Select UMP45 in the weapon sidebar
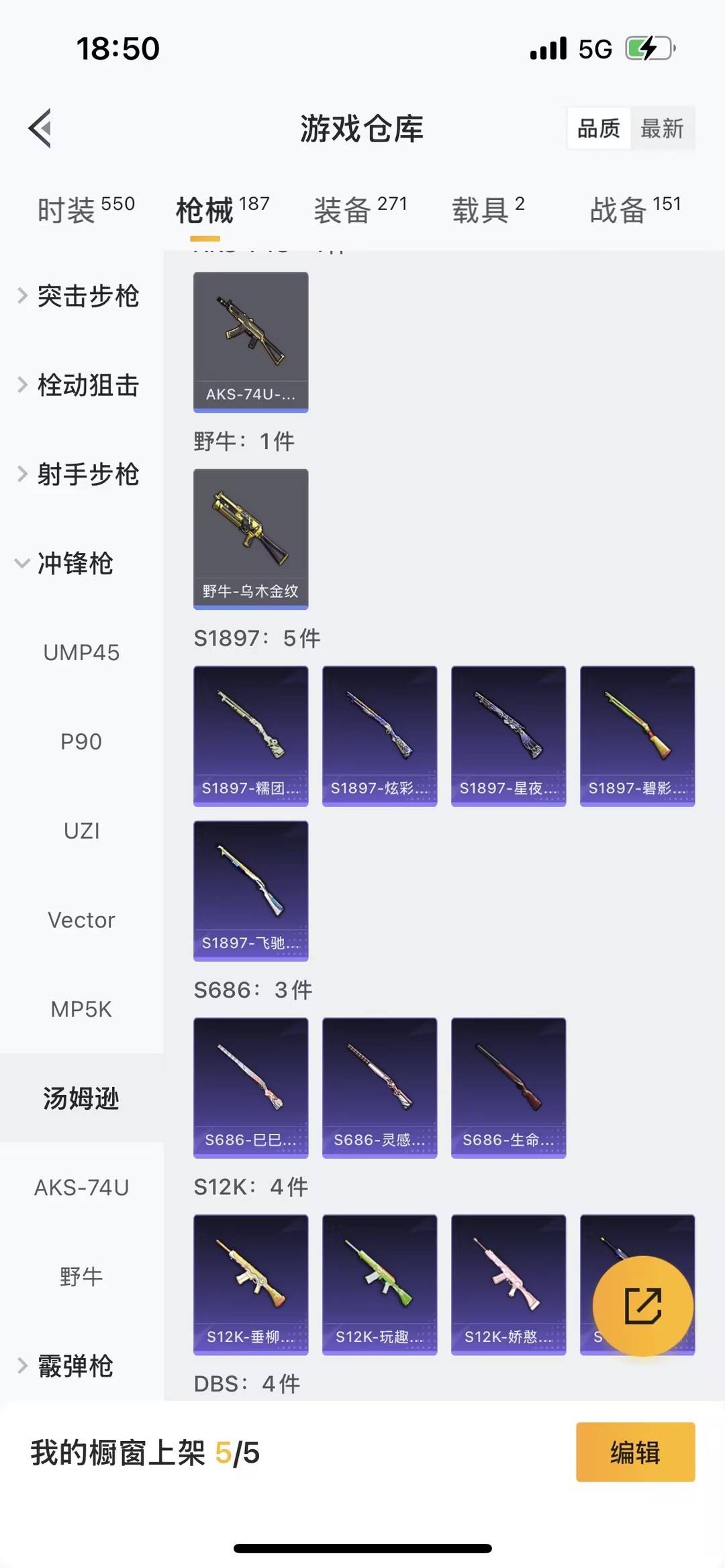This screenshot has height=1568, width=725. [x=81, y=652]
